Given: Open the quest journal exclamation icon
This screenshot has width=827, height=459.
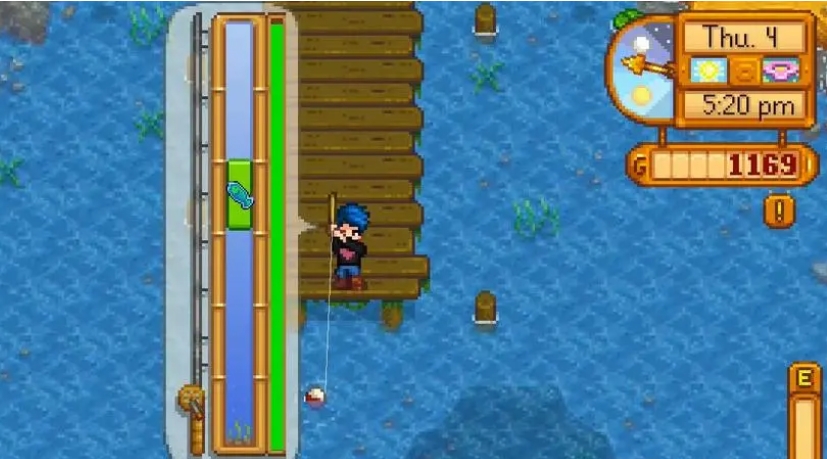Looking at the screenshot, I should (x=779, y=210).
